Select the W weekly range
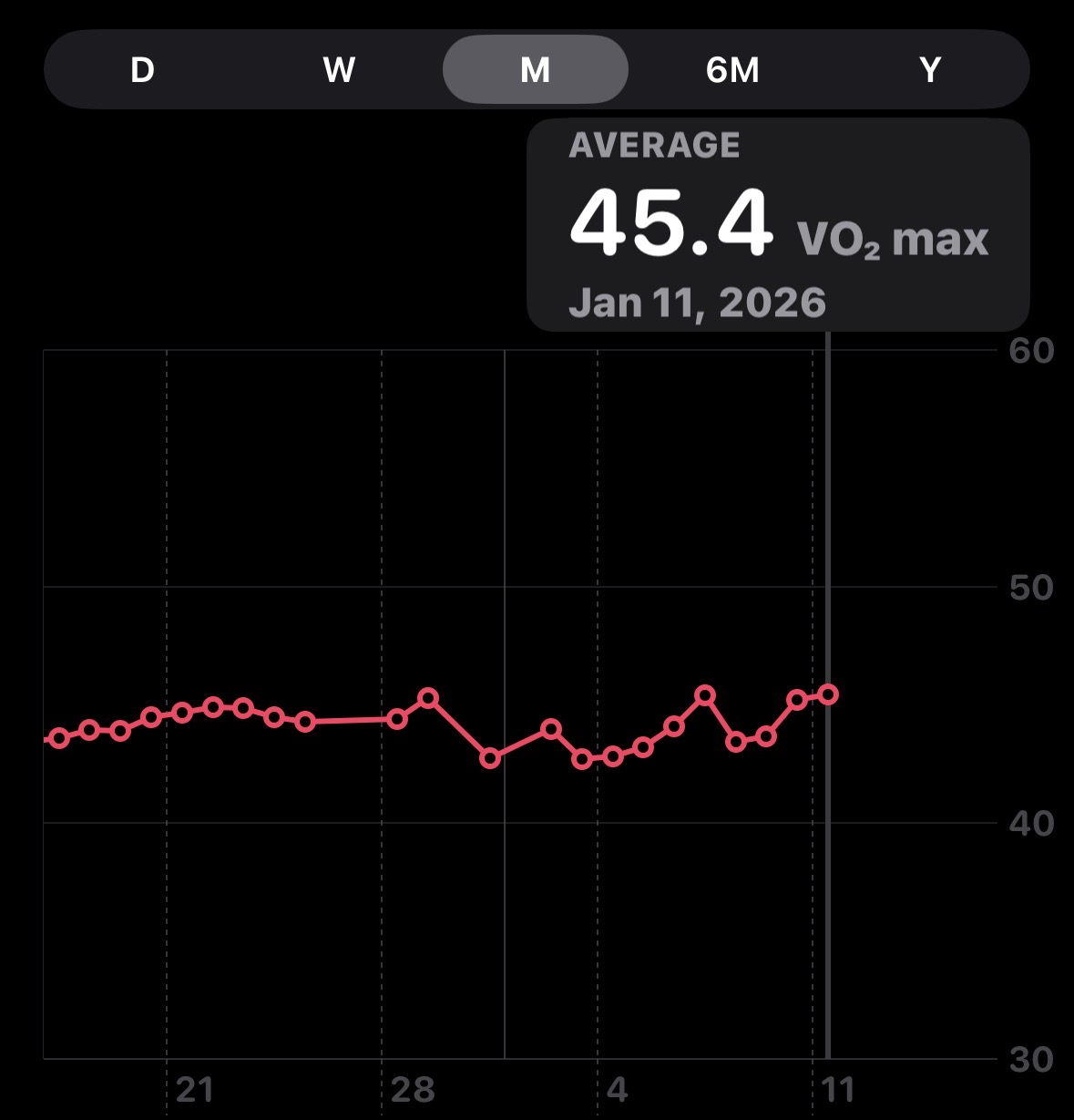This screenshot has height=1120, width=1074. (x=339, y=70)
